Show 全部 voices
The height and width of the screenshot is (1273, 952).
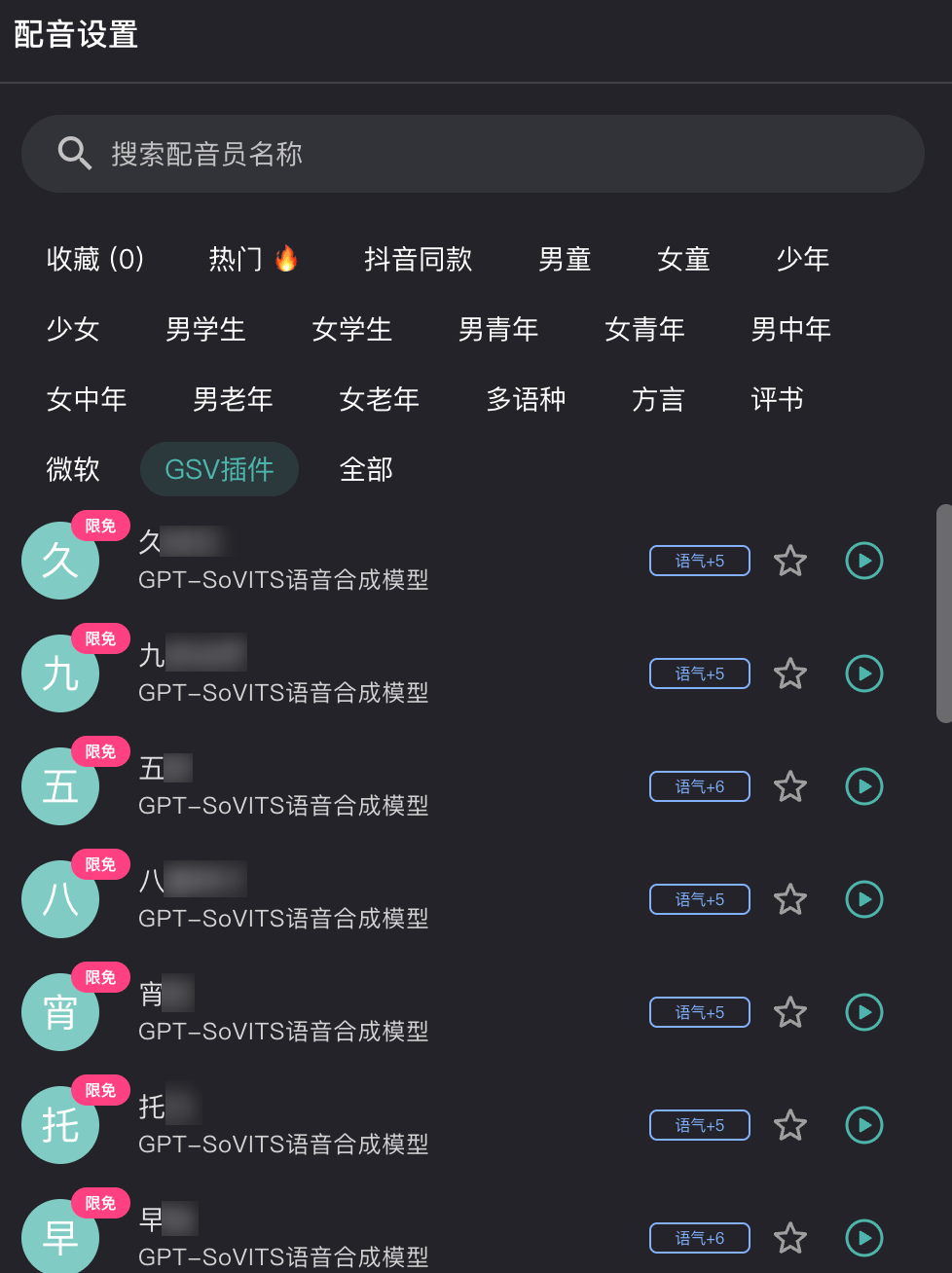[366, 469]
